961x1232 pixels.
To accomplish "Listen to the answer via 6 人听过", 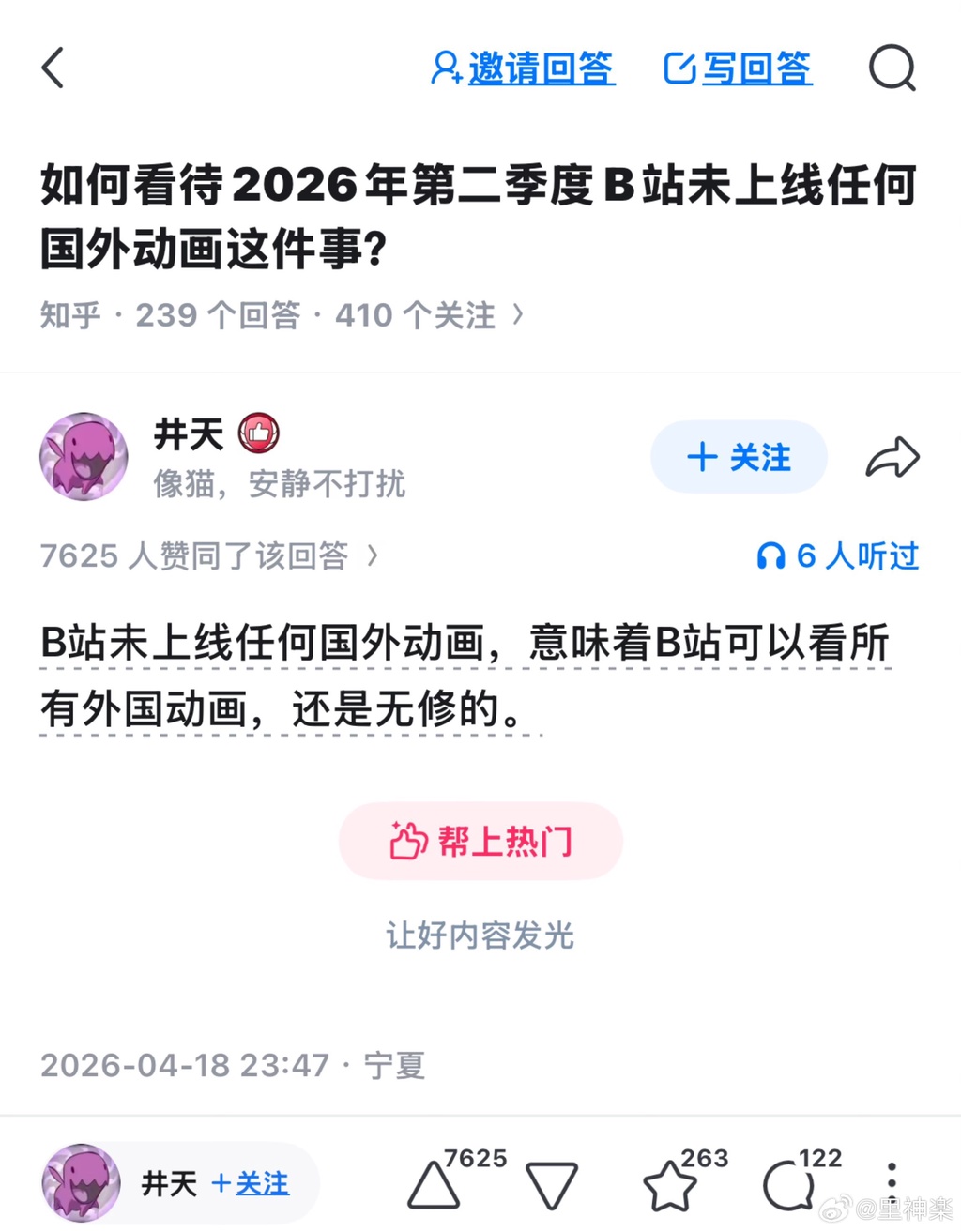I will [x=837, y=555].
